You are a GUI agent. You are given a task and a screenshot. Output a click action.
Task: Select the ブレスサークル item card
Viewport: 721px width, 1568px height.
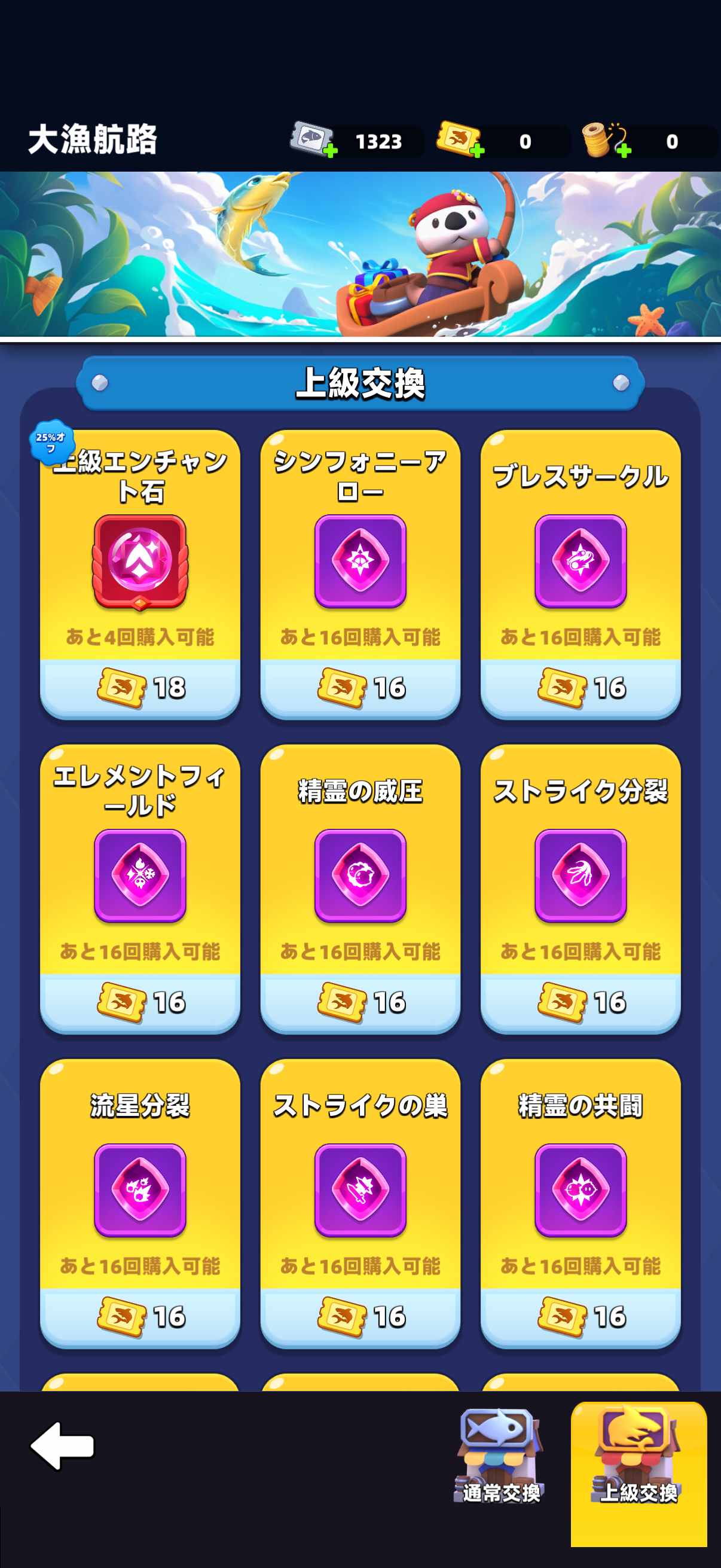click(x=581, y=575)
